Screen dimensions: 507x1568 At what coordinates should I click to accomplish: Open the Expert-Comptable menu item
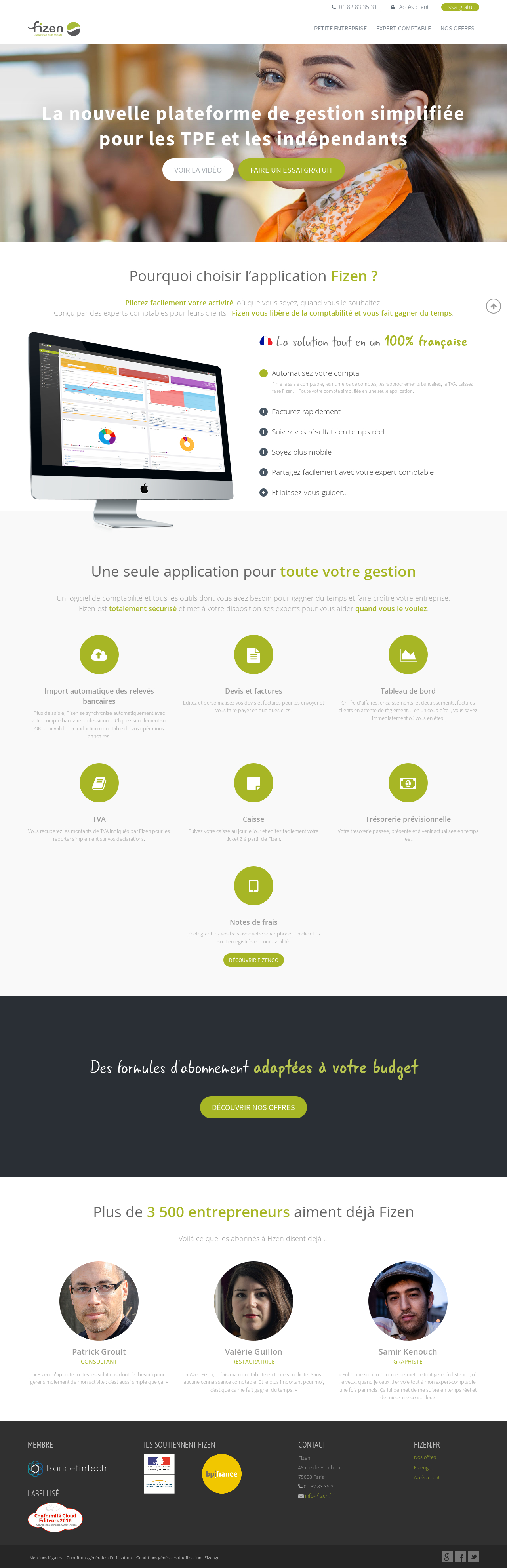(x=403, y=29)
